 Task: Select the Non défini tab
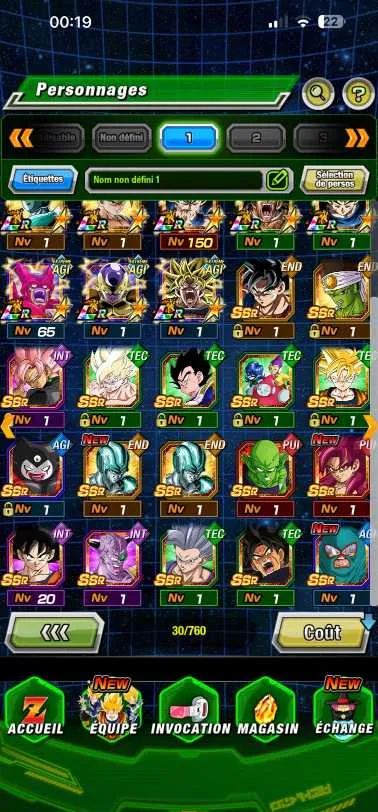(121, 137)
